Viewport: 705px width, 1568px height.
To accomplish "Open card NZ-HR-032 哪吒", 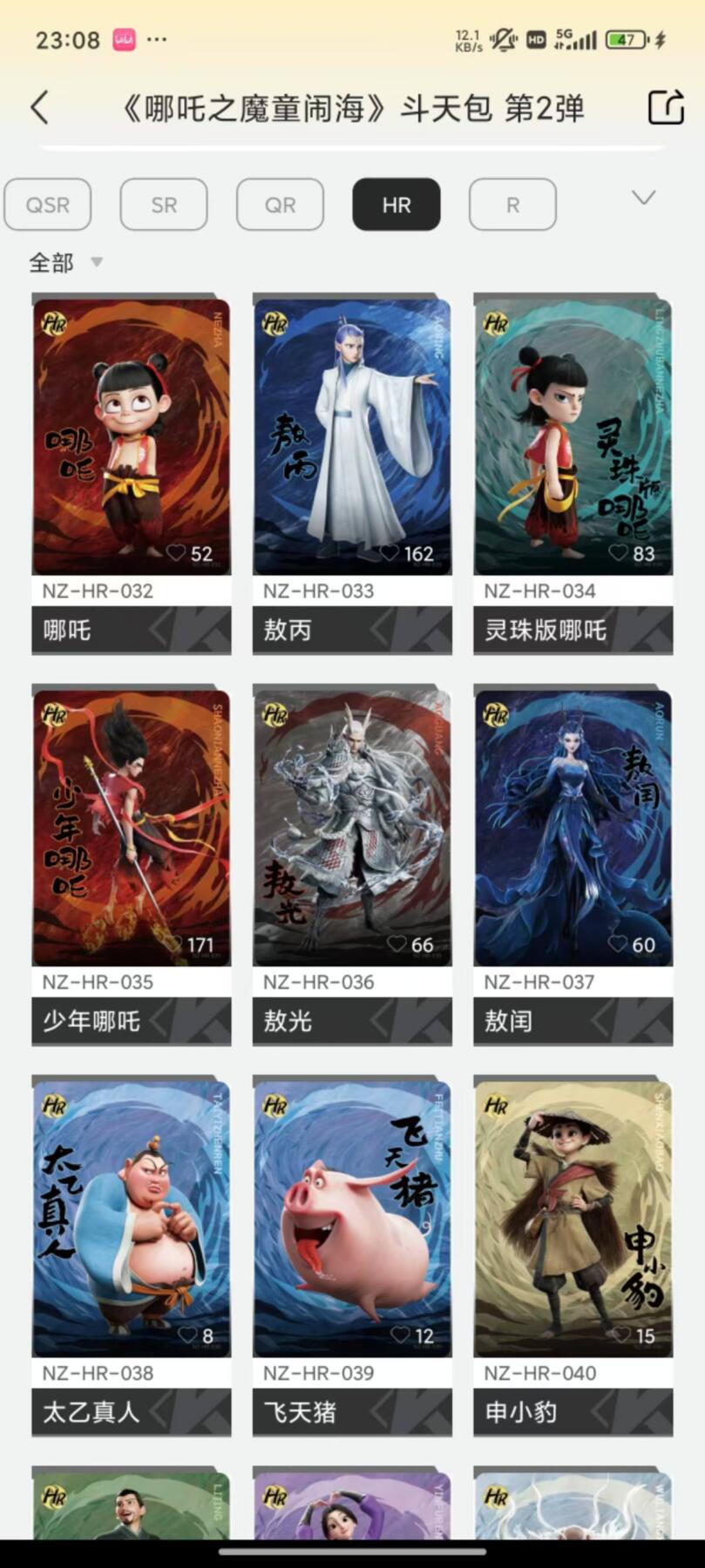I will point(132,436).
